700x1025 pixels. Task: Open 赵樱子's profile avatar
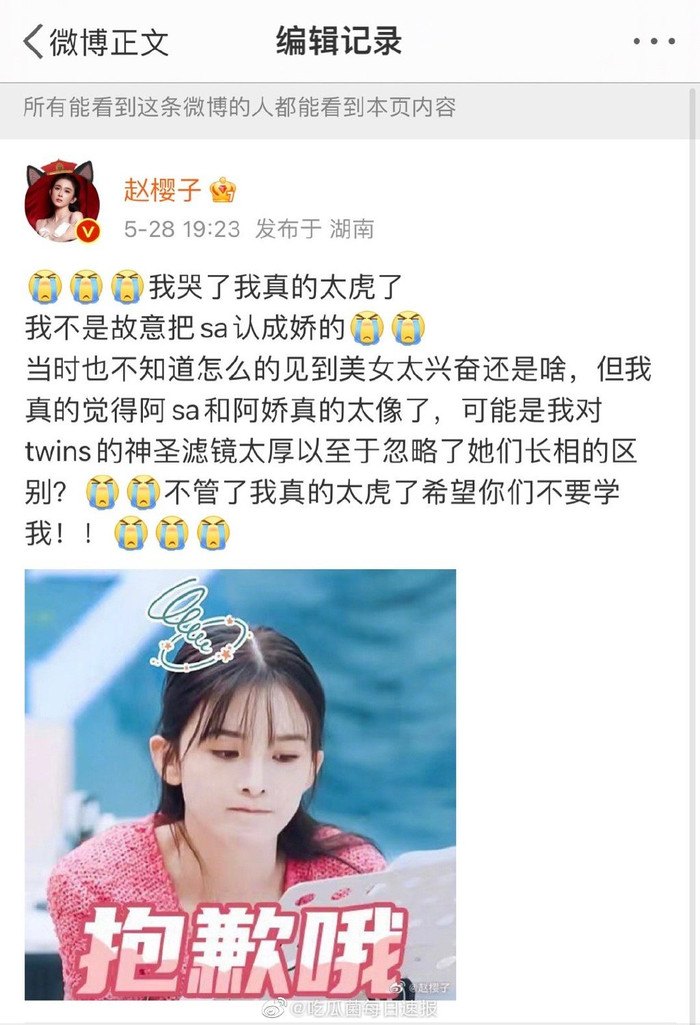[x=61, y=201]
